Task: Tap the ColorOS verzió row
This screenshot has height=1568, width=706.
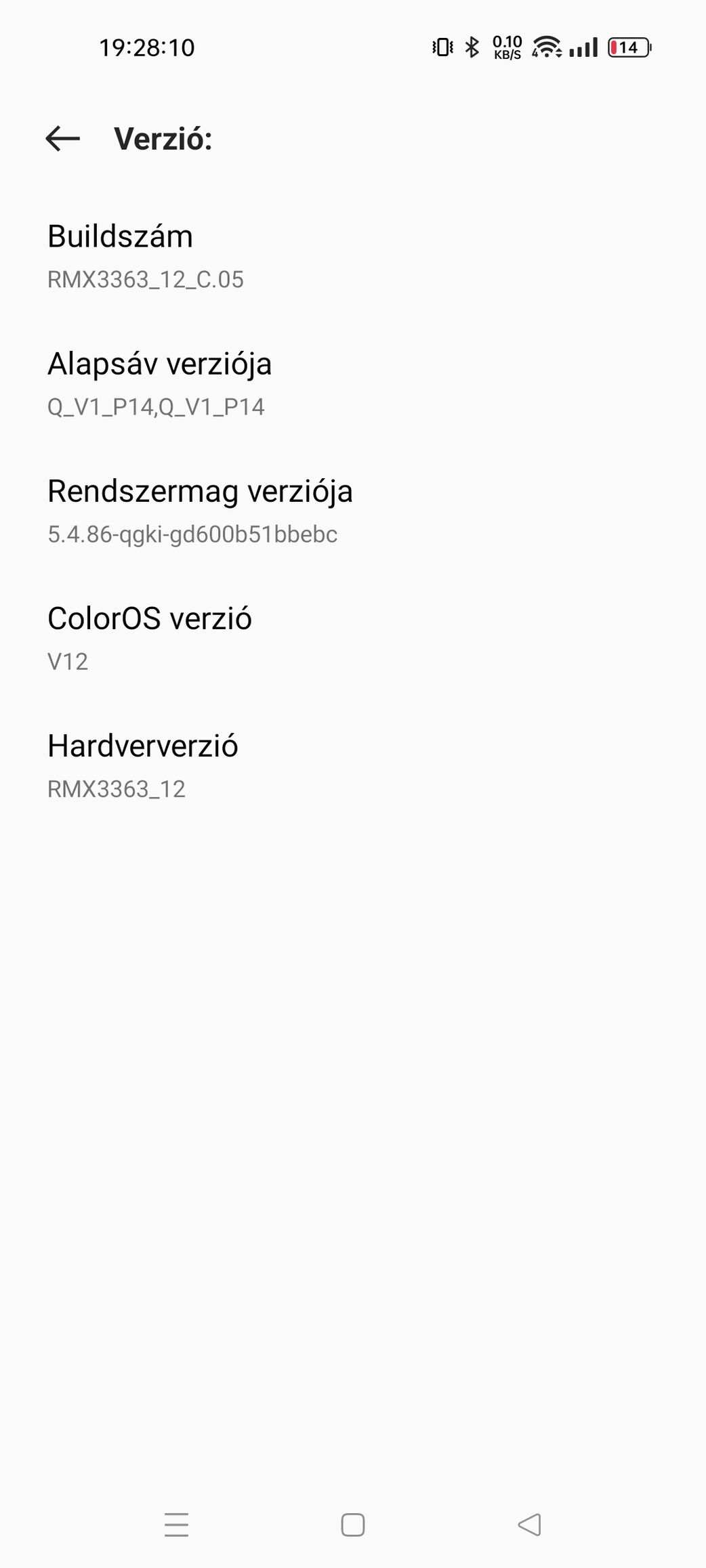Action: (x=353, y=639)
